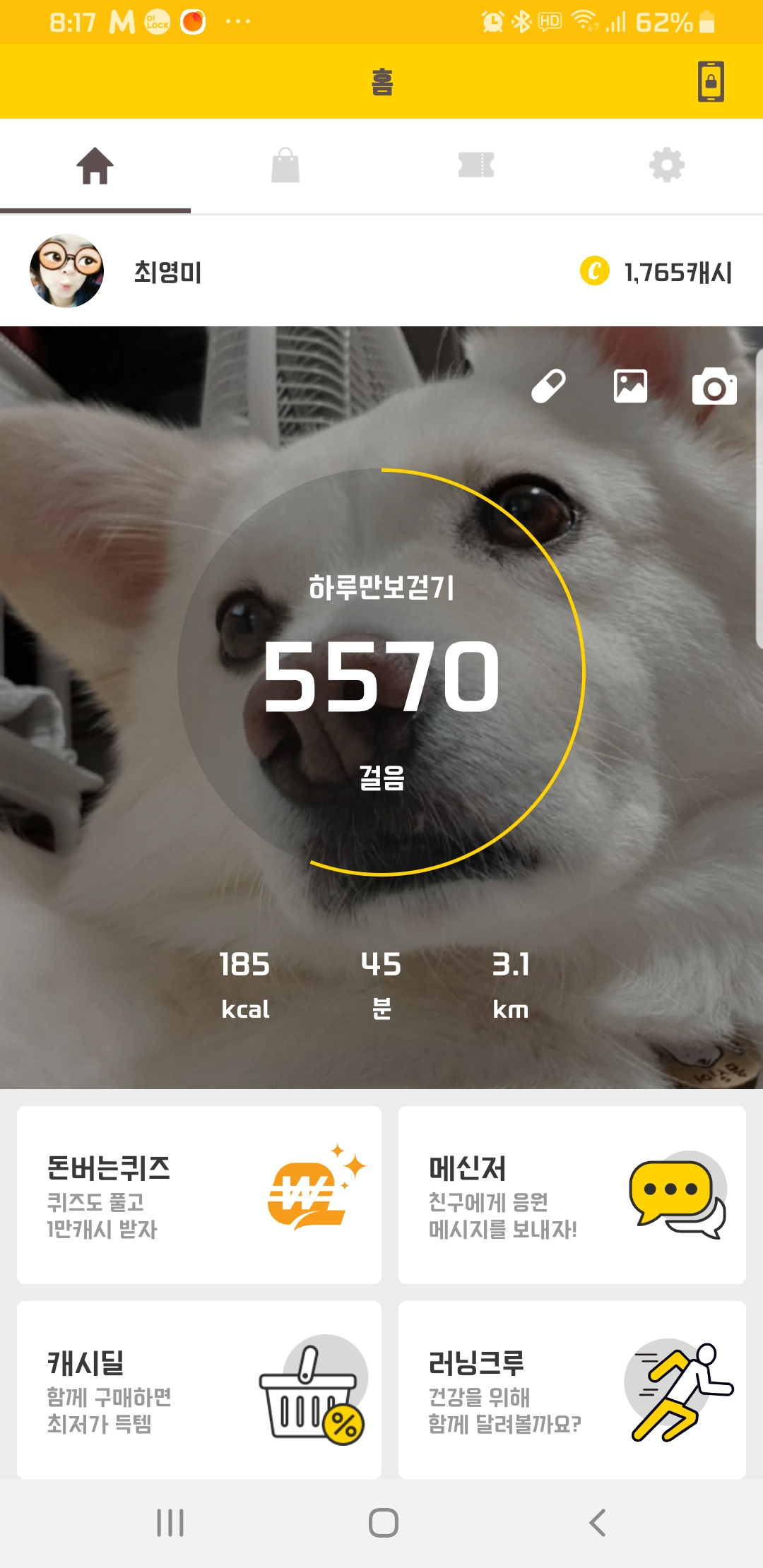The width and height of the screenshot is (763, 1568).
Task: View the 1,765캐시 balance
Action: tap(657, 272)
